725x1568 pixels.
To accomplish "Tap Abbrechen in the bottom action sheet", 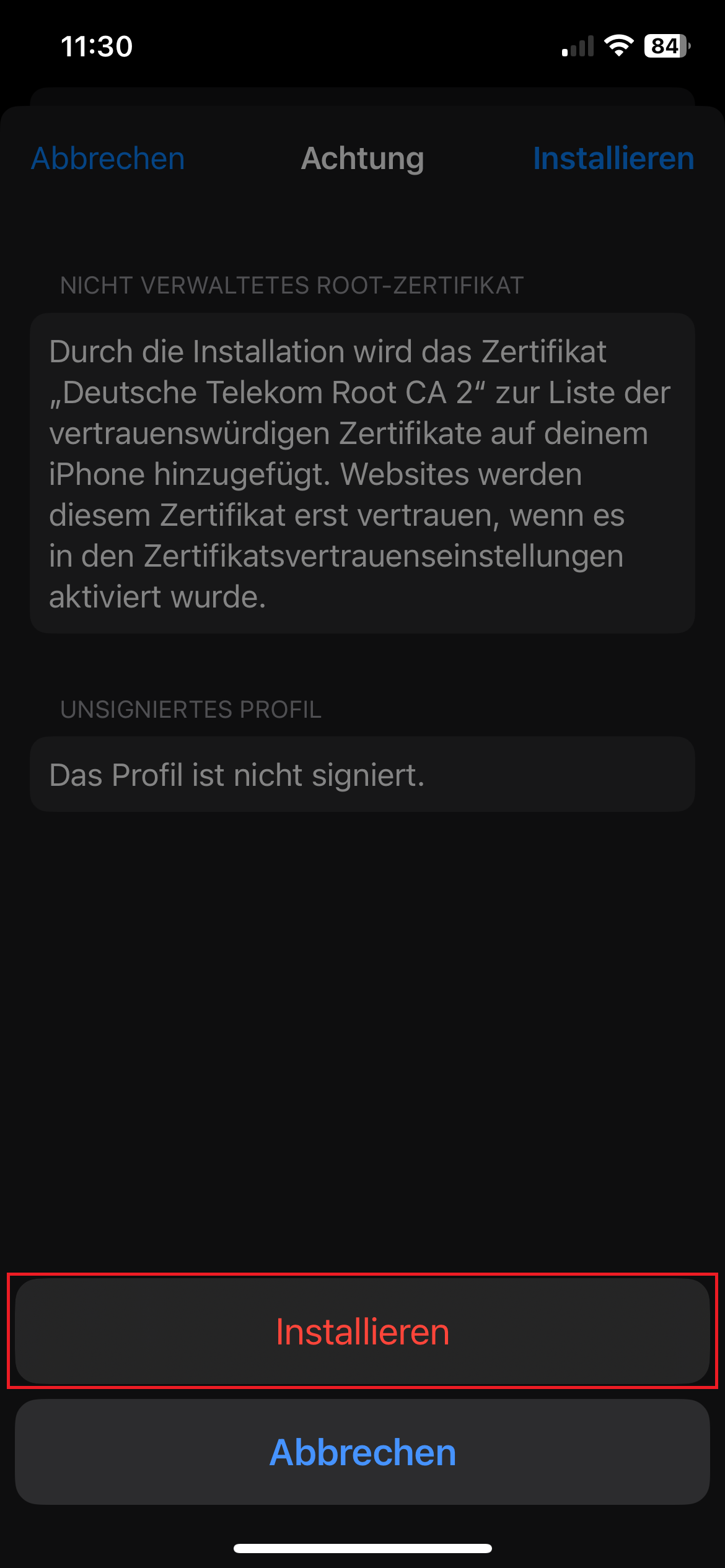I will [x=362, y=1452].
